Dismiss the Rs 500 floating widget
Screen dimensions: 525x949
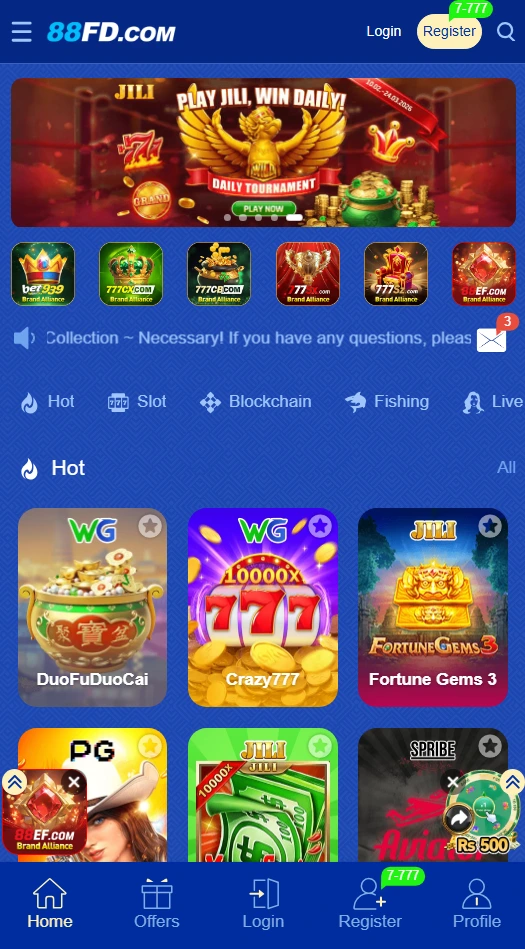coord(452,783)
